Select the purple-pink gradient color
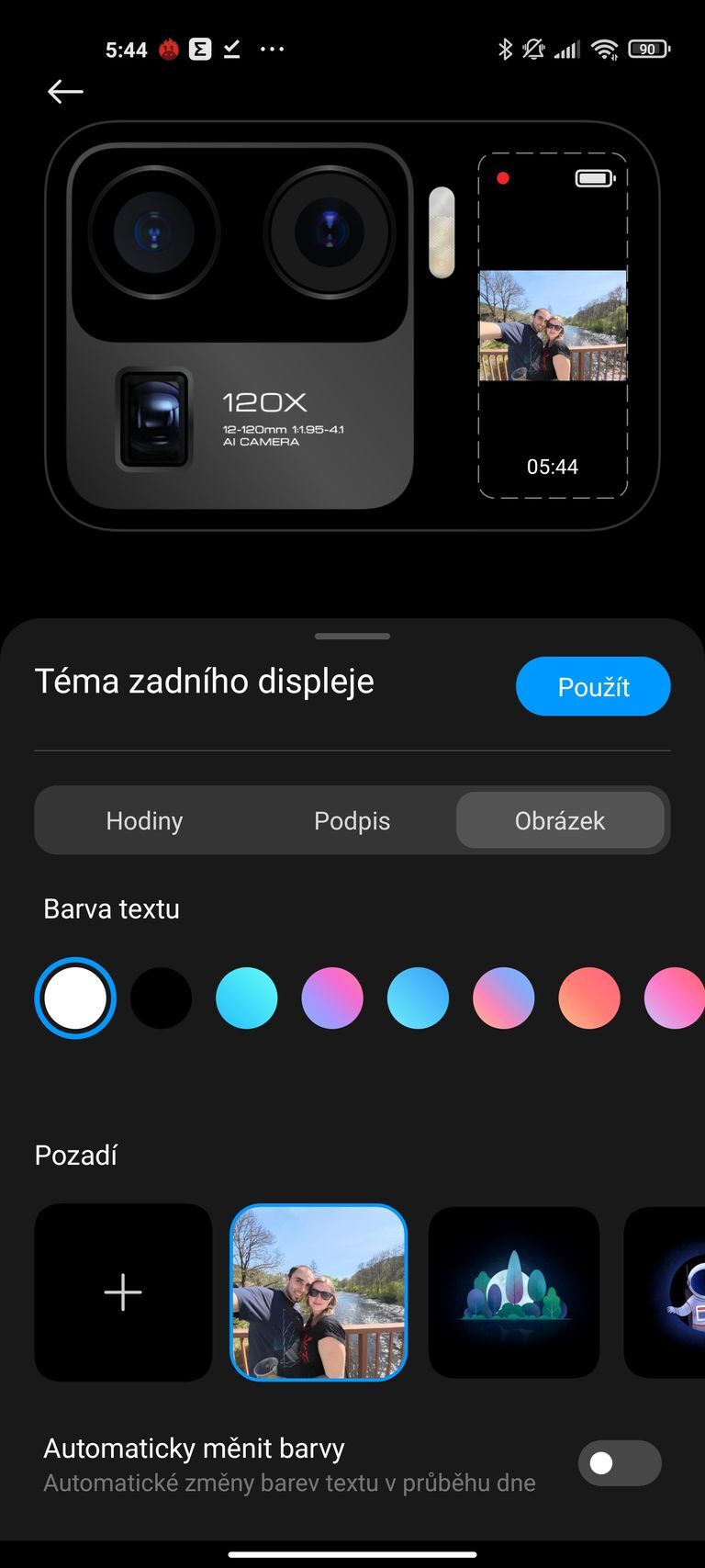The width and height of the screenshot is (705, 1568). coord(331,998)
